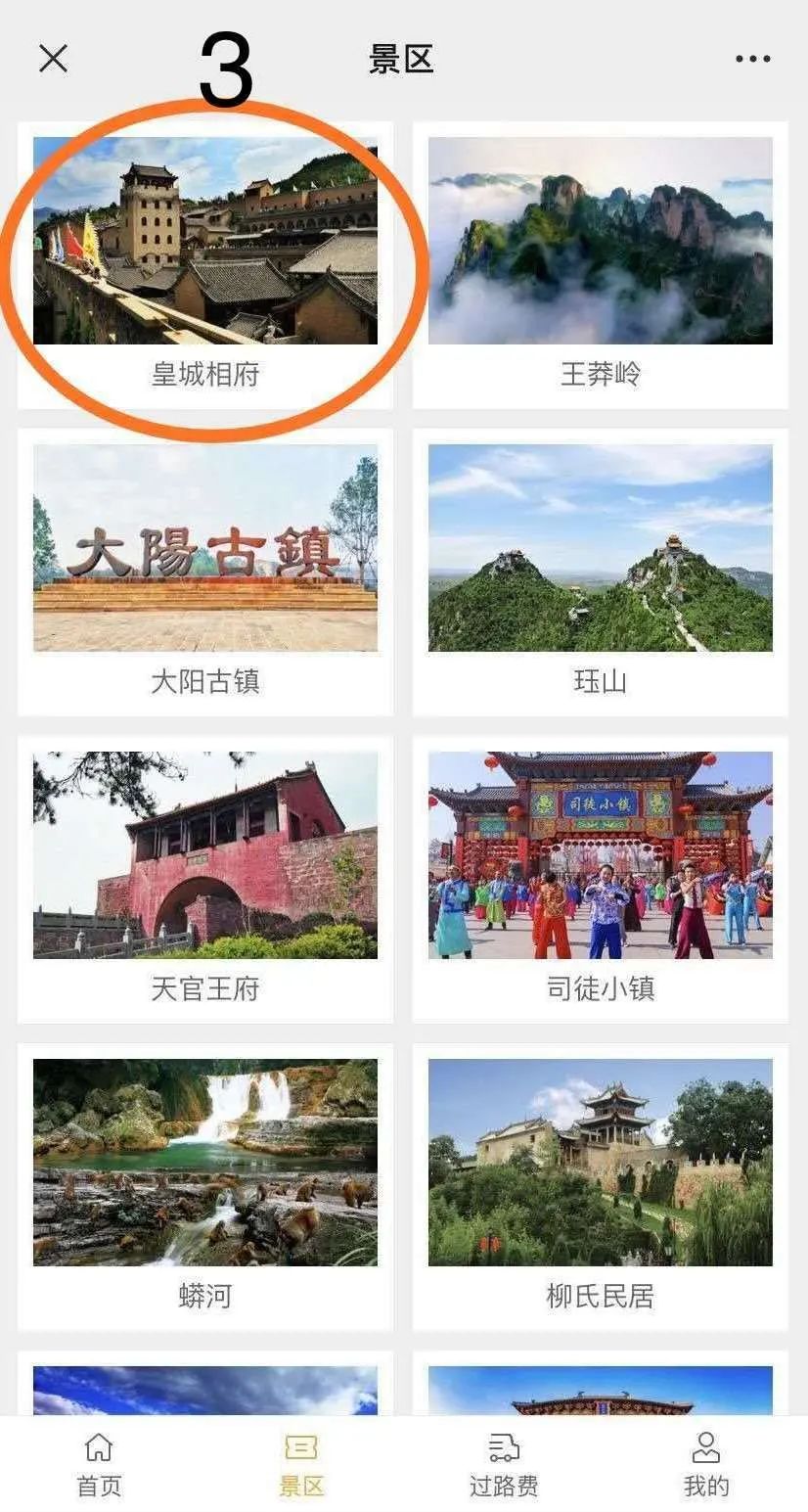View the 王莽岭 scenic area
The image size is (808, 1512).
point(600,264)
